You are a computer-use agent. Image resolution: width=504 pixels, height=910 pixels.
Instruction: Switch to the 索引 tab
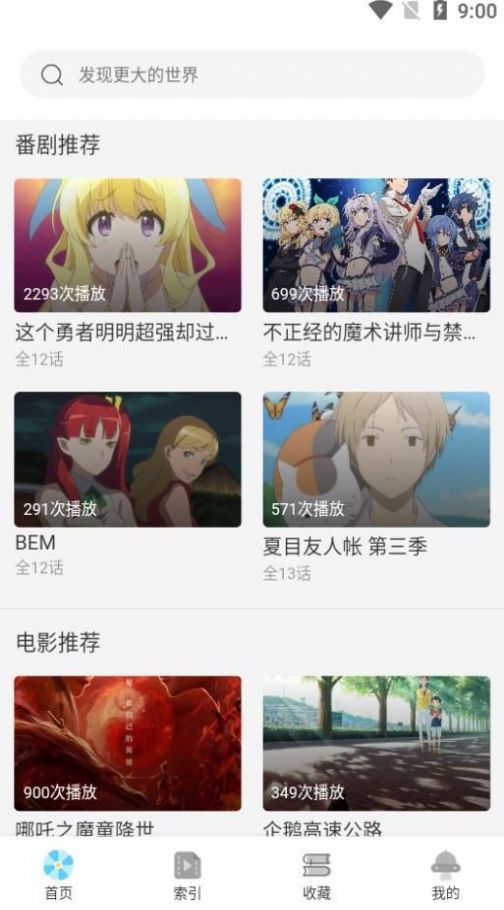[188, 875]
